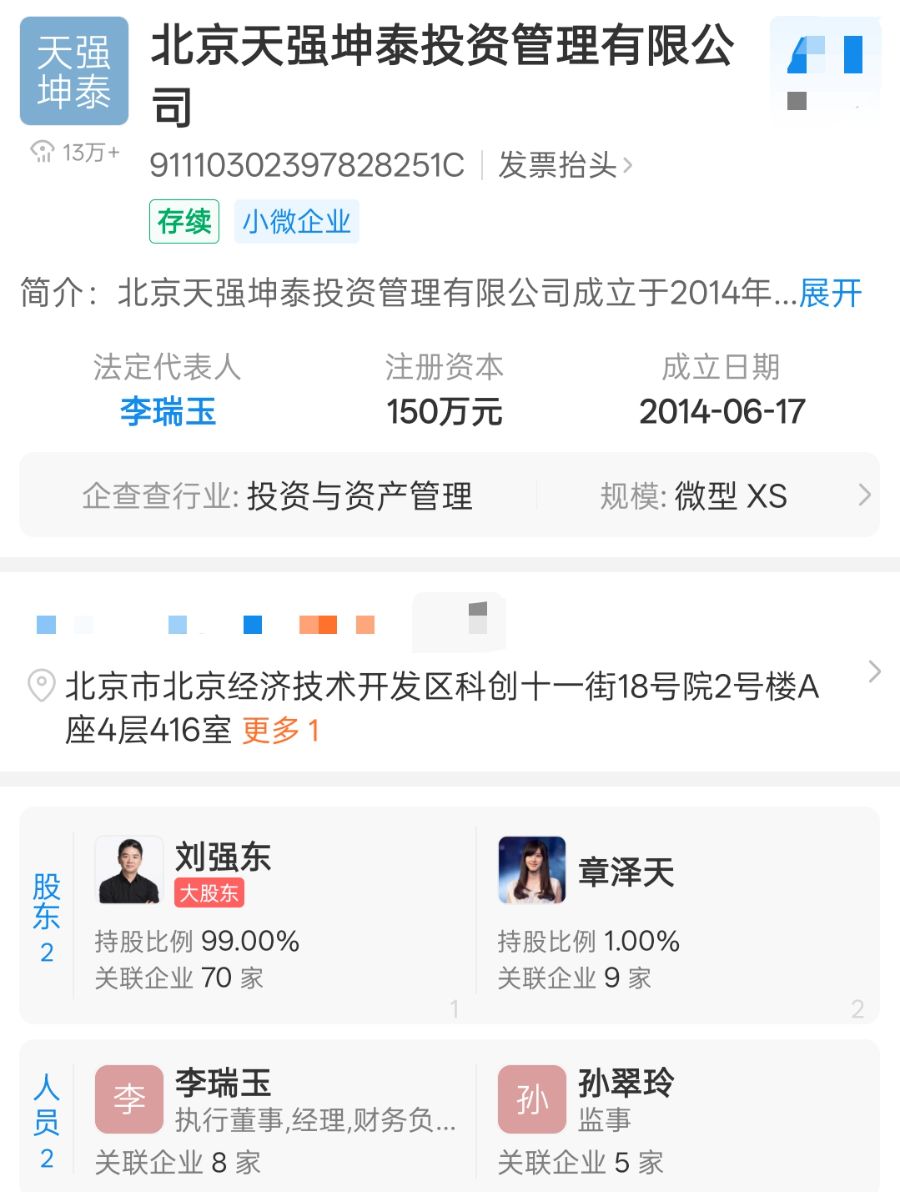This screenshot has width=900, height=1192.
Task: Show more addresses via 更多 1
Action: [281, 731]
